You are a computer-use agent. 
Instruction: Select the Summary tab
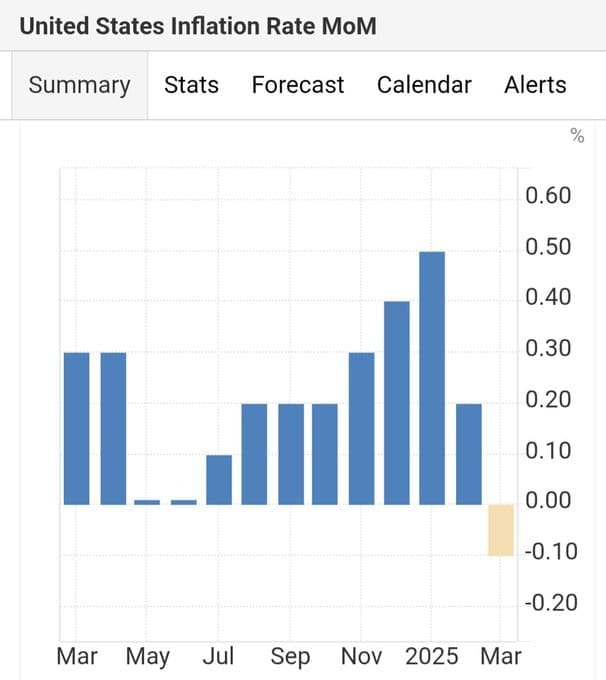79,86
